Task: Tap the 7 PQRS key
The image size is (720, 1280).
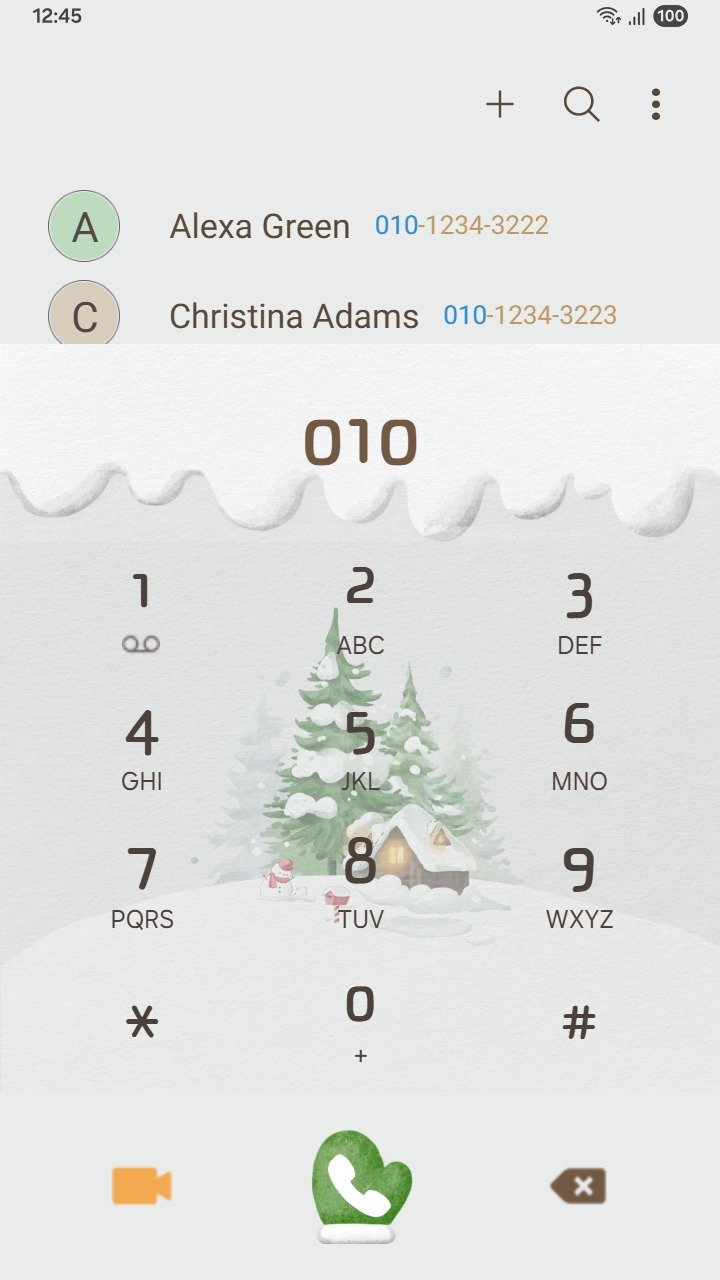Action: pyautogui.click(x=141, y=886)
